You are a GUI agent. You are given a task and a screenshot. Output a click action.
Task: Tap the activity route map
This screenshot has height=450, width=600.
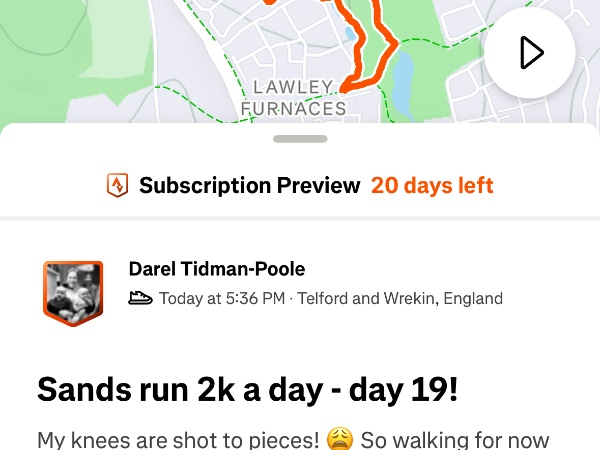coord(200,50)
